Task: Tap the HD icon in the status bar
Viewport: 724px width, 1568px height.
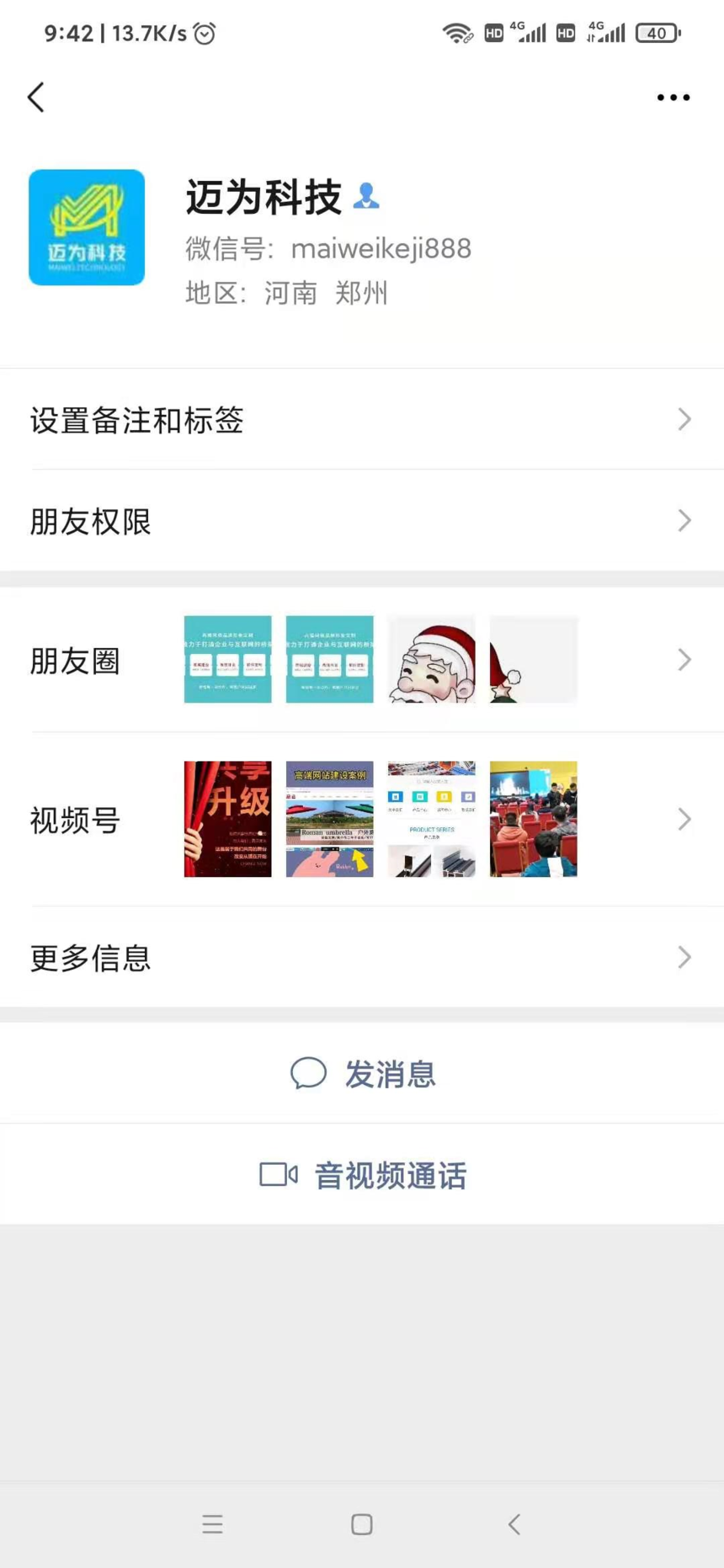Action: pos(492,34)
